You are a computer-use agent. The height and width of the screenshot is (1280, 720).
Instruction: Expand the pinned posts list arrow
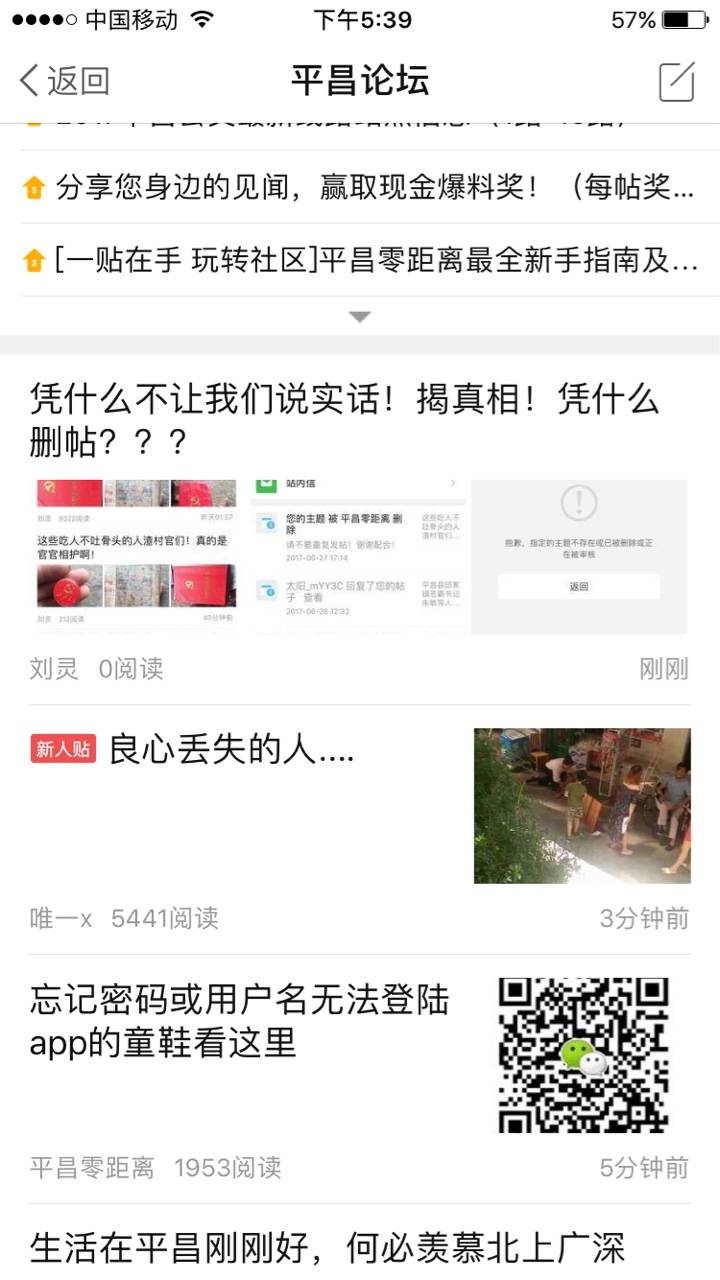(x=360, y=317)
